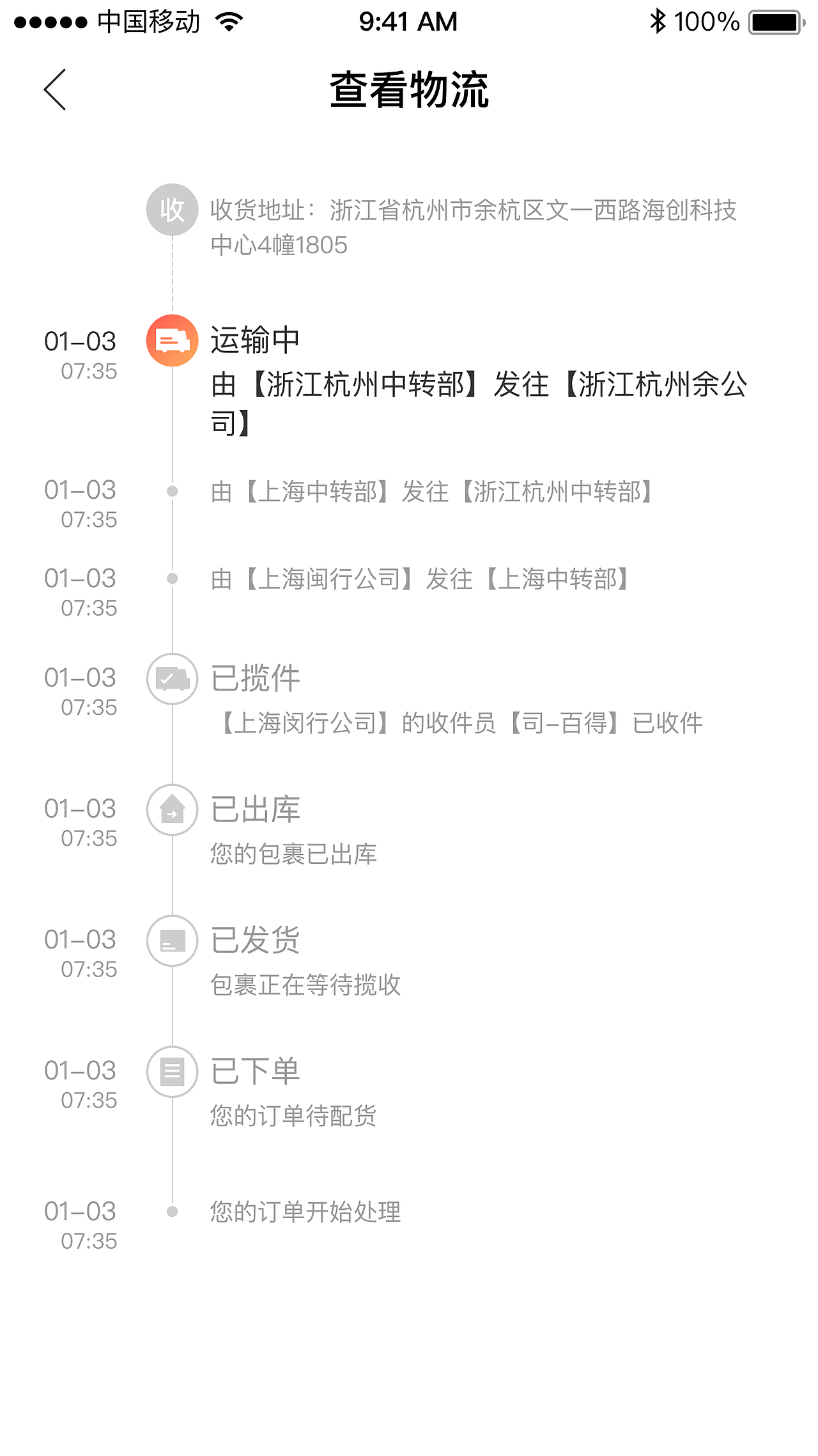Viewport: 818px width, 1456px height.
Task: Go back using the left chevron arrow
Action: pyautogui.click(x=55, y=90)
